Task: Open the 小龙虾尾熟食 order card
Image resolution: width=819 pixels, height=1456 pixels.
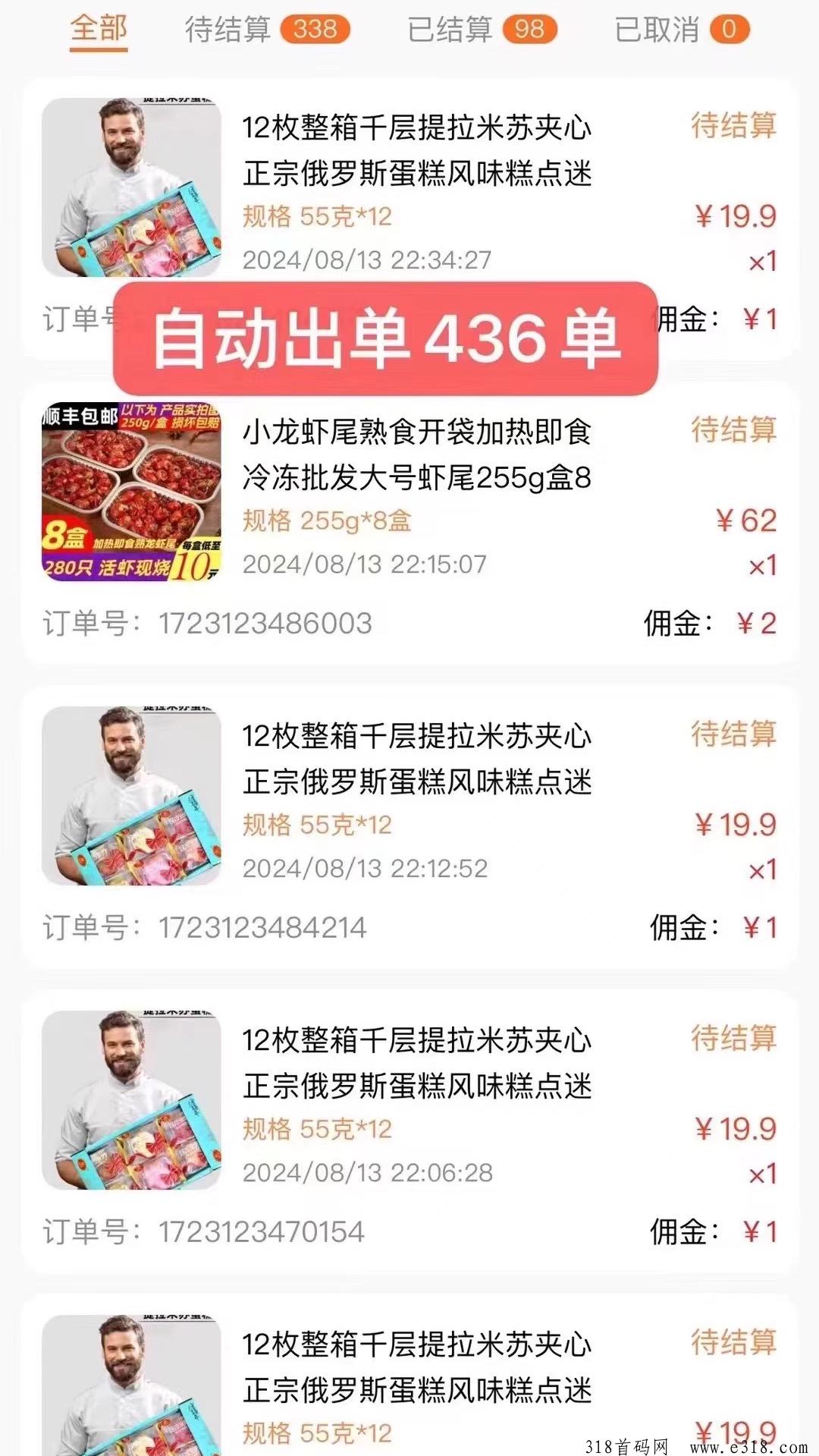Action: (409, 523)
